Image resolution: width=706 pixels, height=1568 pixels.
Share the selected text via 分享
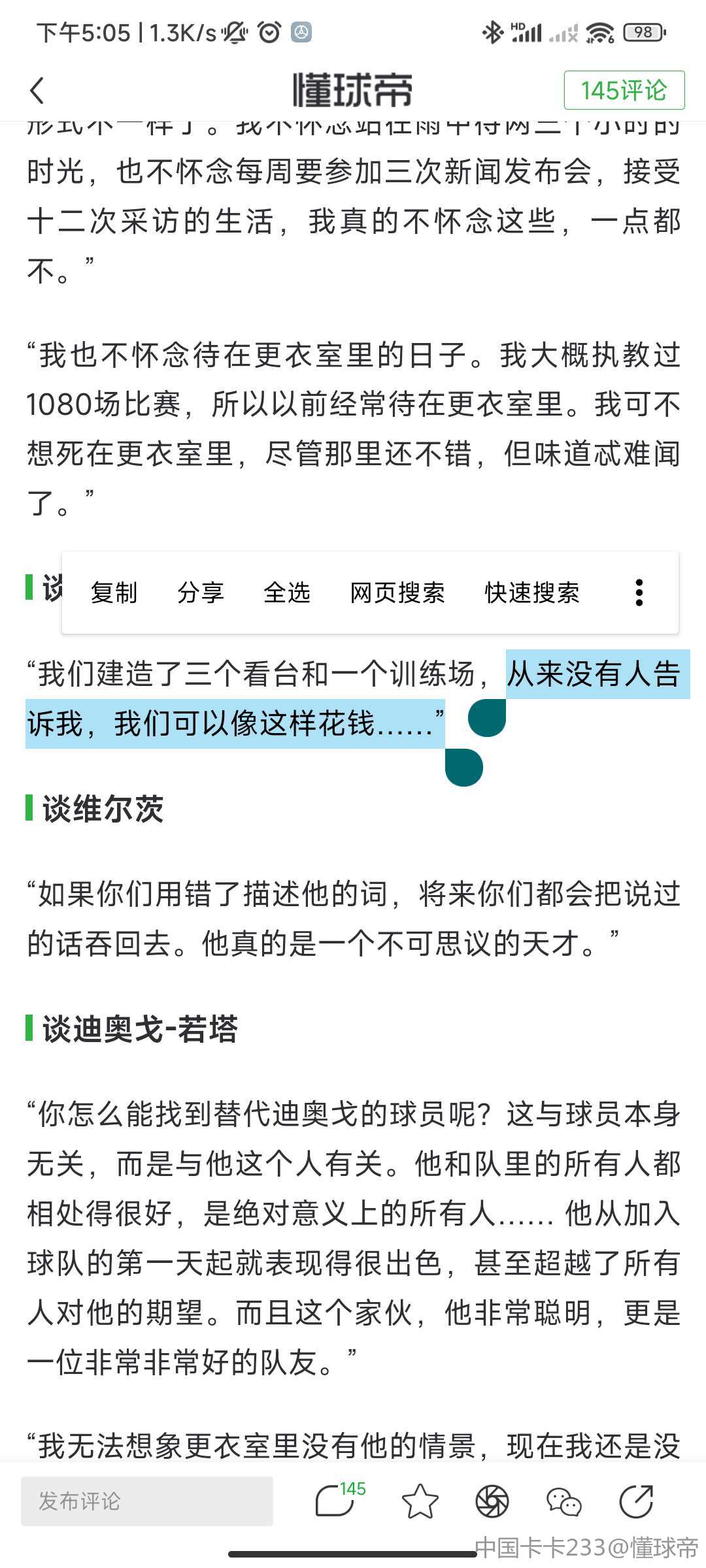click(x=200, y=593)
